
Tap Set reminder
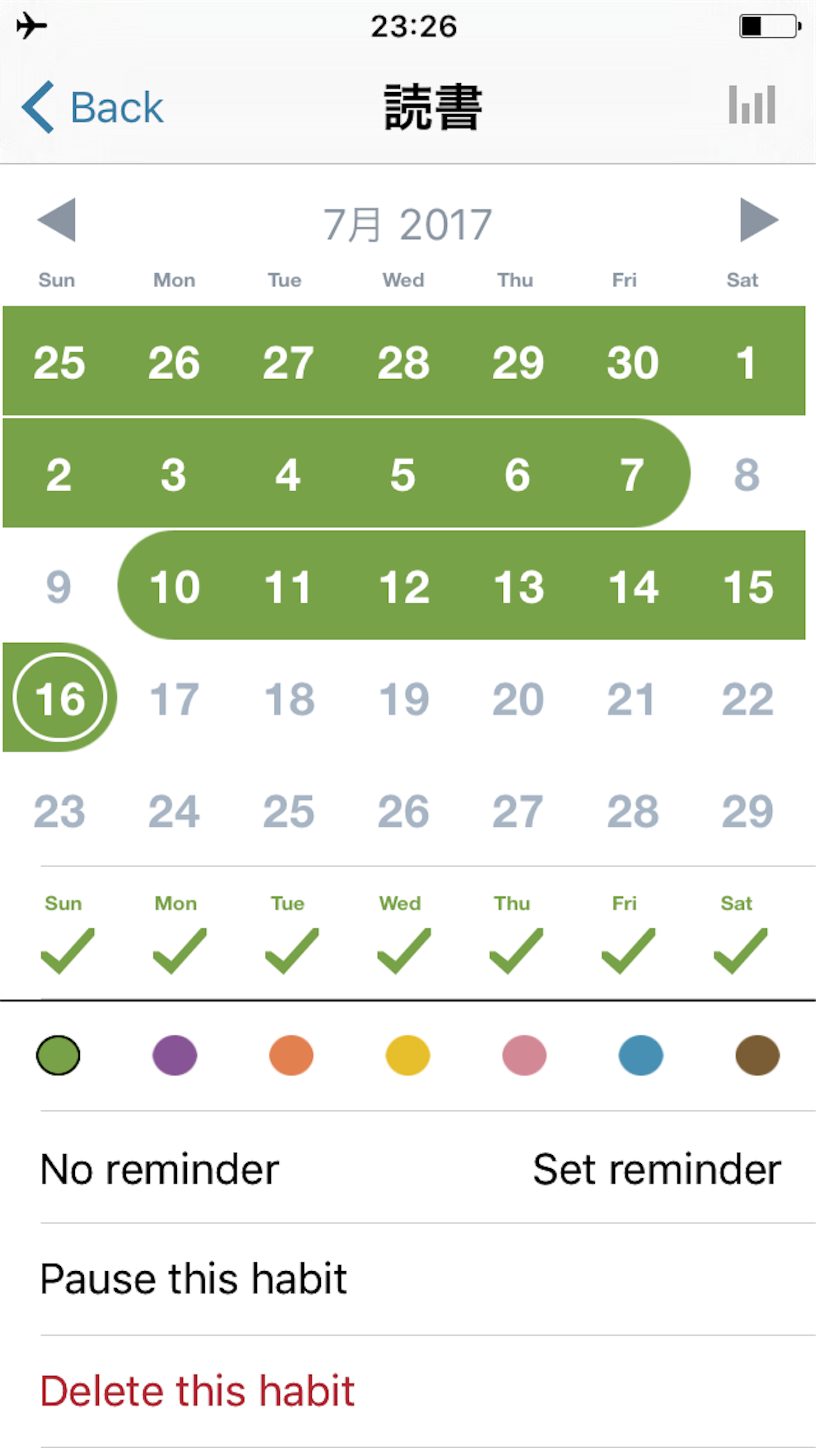(x=657, y=1168)
